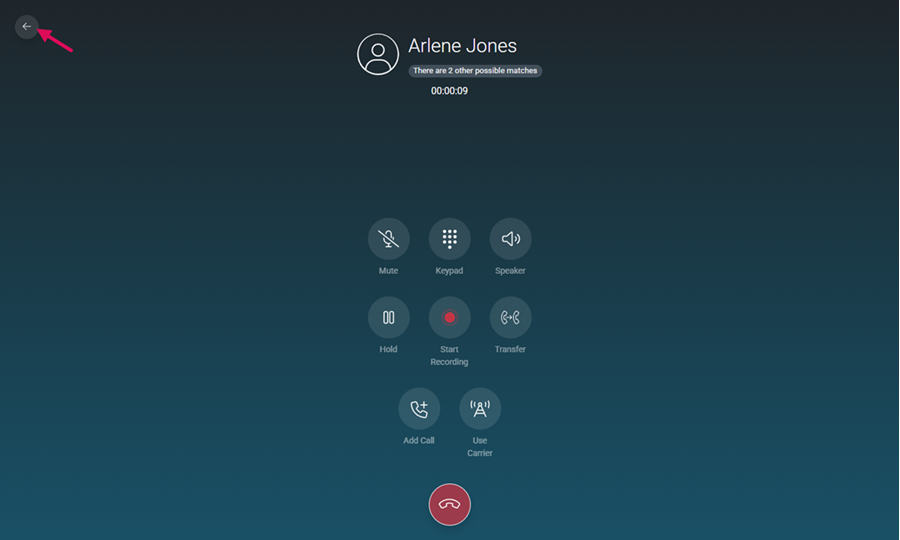End the call with Arlene Jones
This screenshot has height=540, width=900.
450,504
